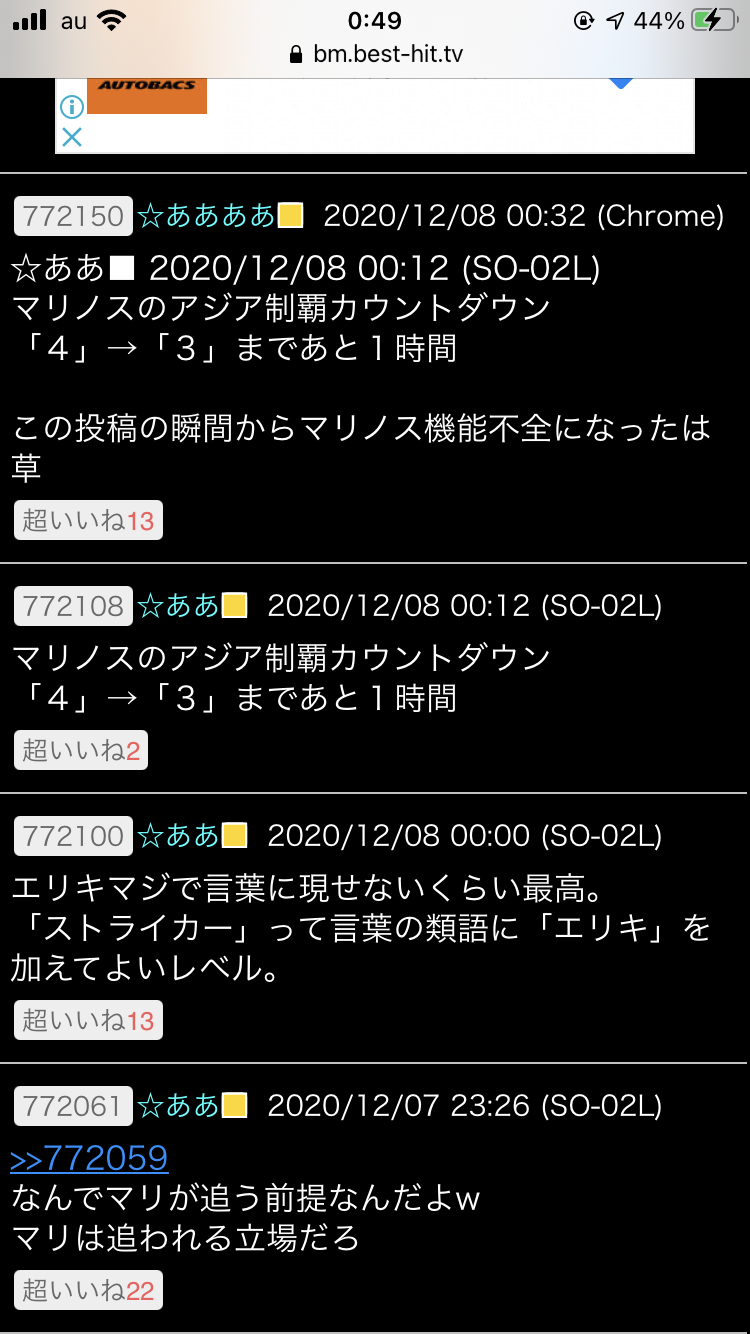The image size is (750, 1334).
Task: Like post 772150 with 超いいね 13
Action: (88, 521)
